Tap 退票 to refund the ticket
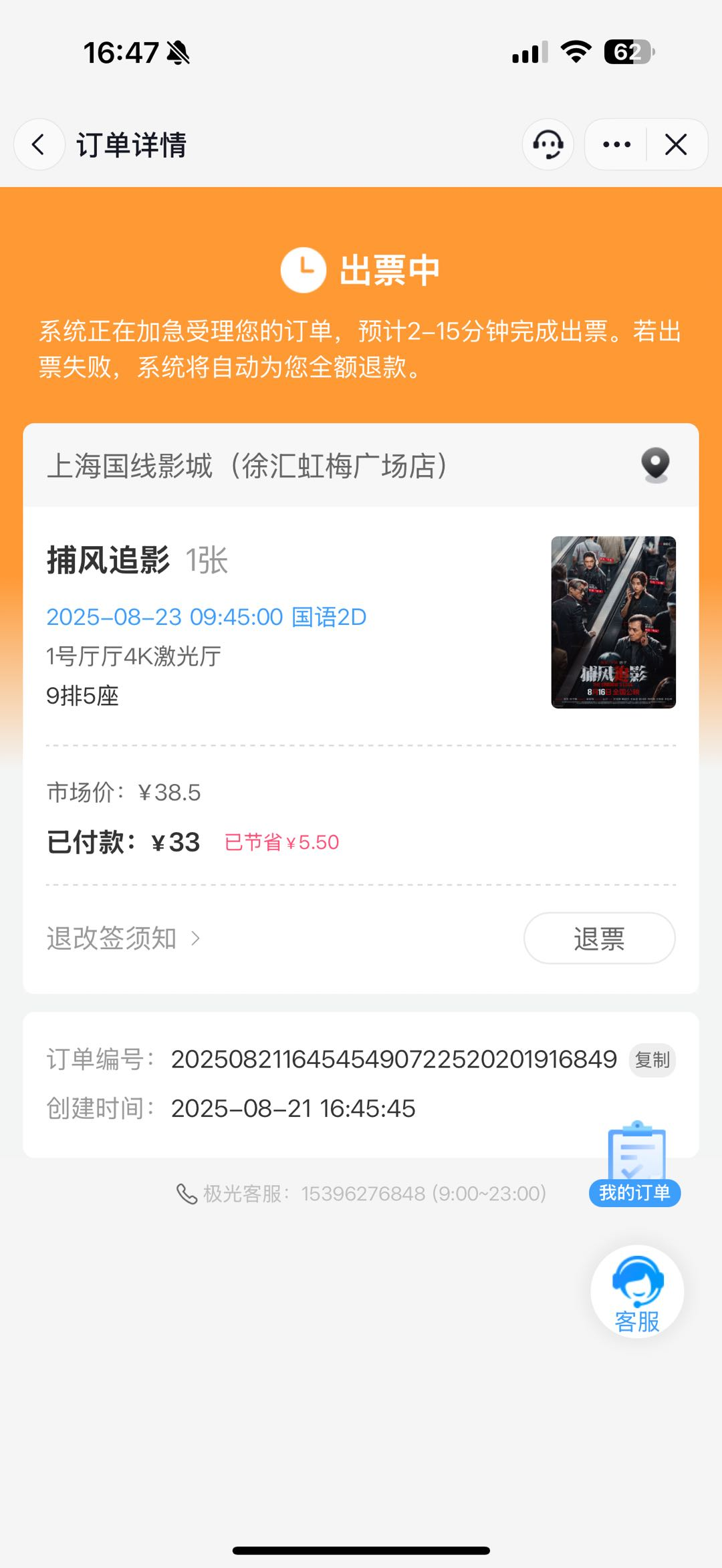This screenshot has height=1568, width=722. pos(599,938)
